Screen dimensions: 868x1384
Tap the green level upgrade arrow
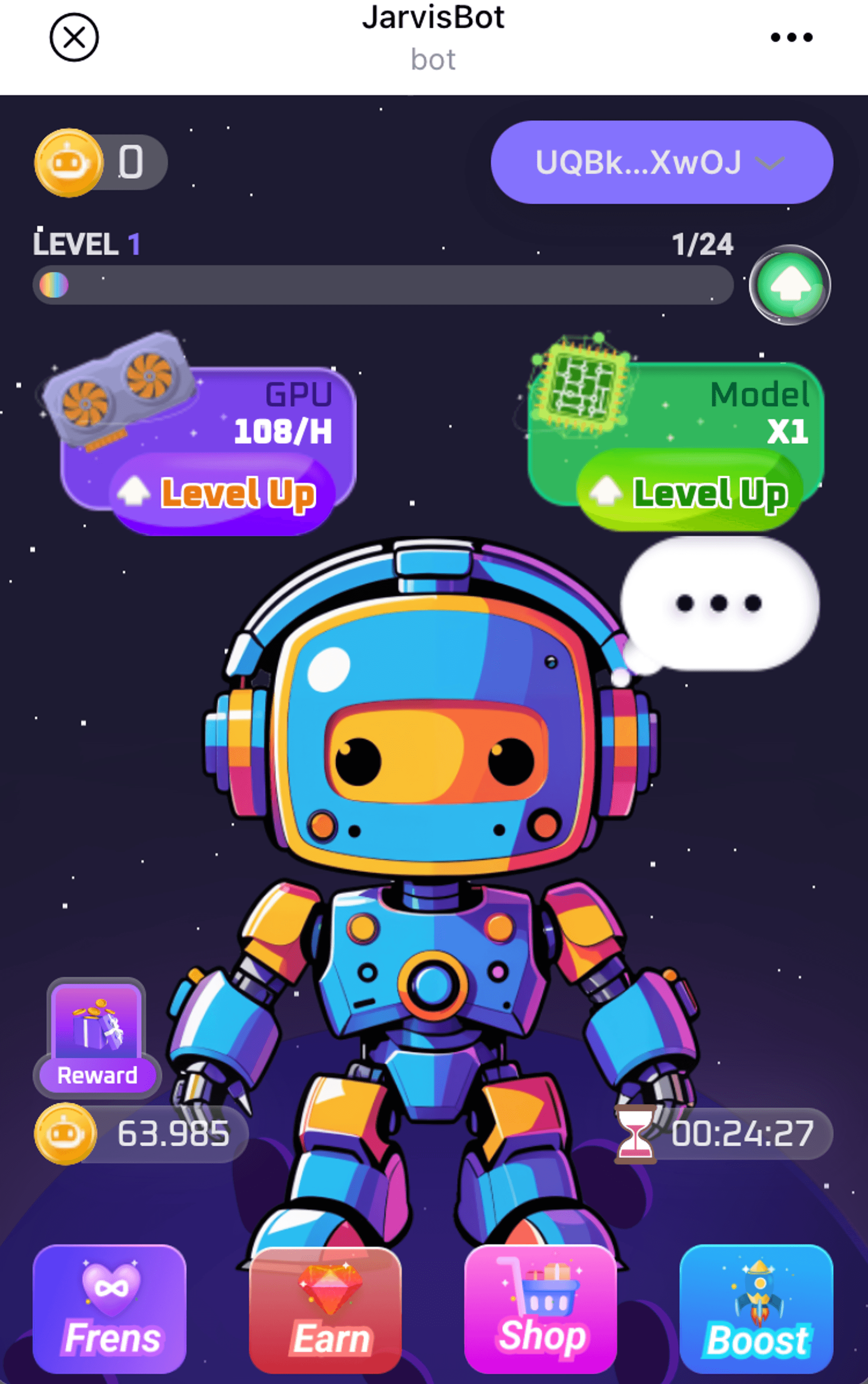point(789,285)
